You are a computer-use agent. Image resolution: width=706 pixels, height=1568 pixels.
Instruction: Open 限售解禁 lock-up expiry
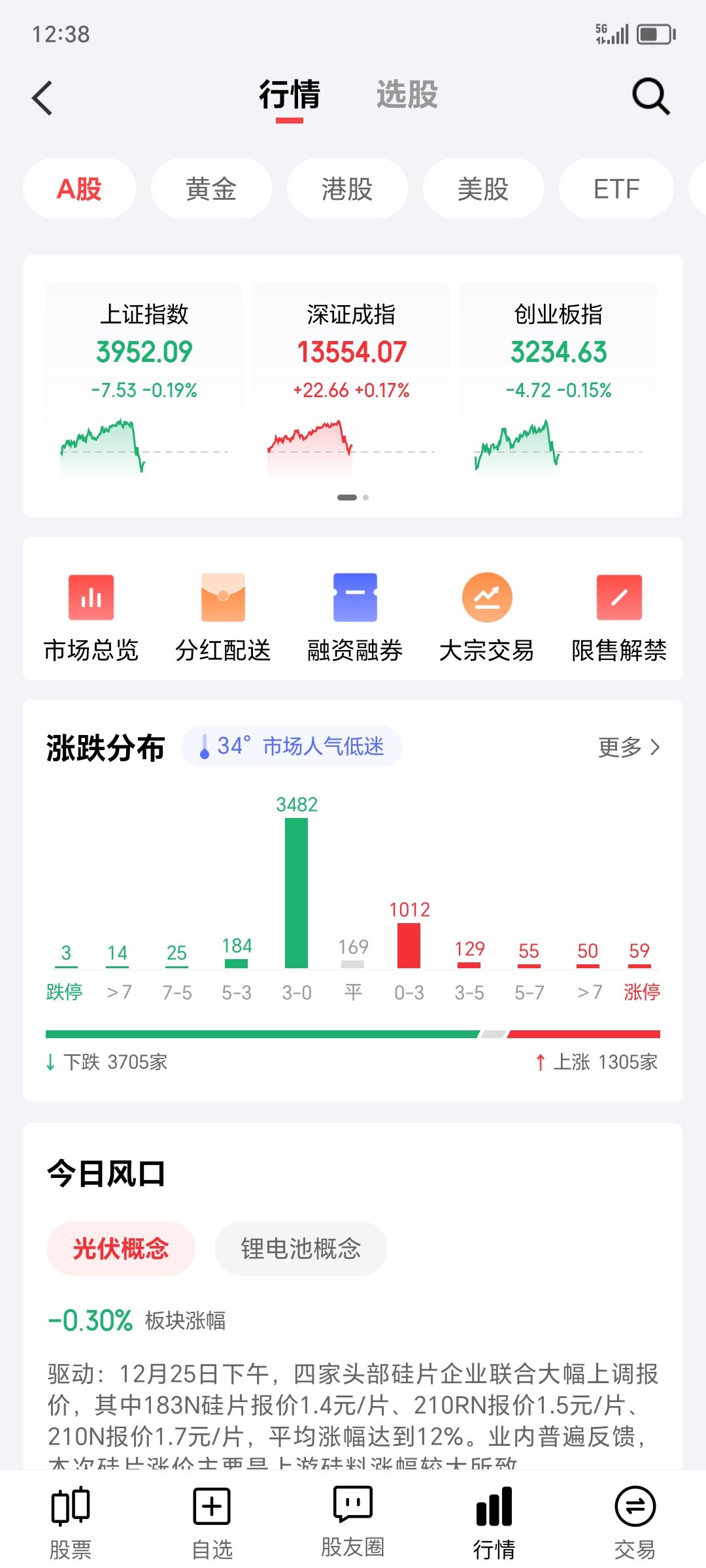pos(619,617)
